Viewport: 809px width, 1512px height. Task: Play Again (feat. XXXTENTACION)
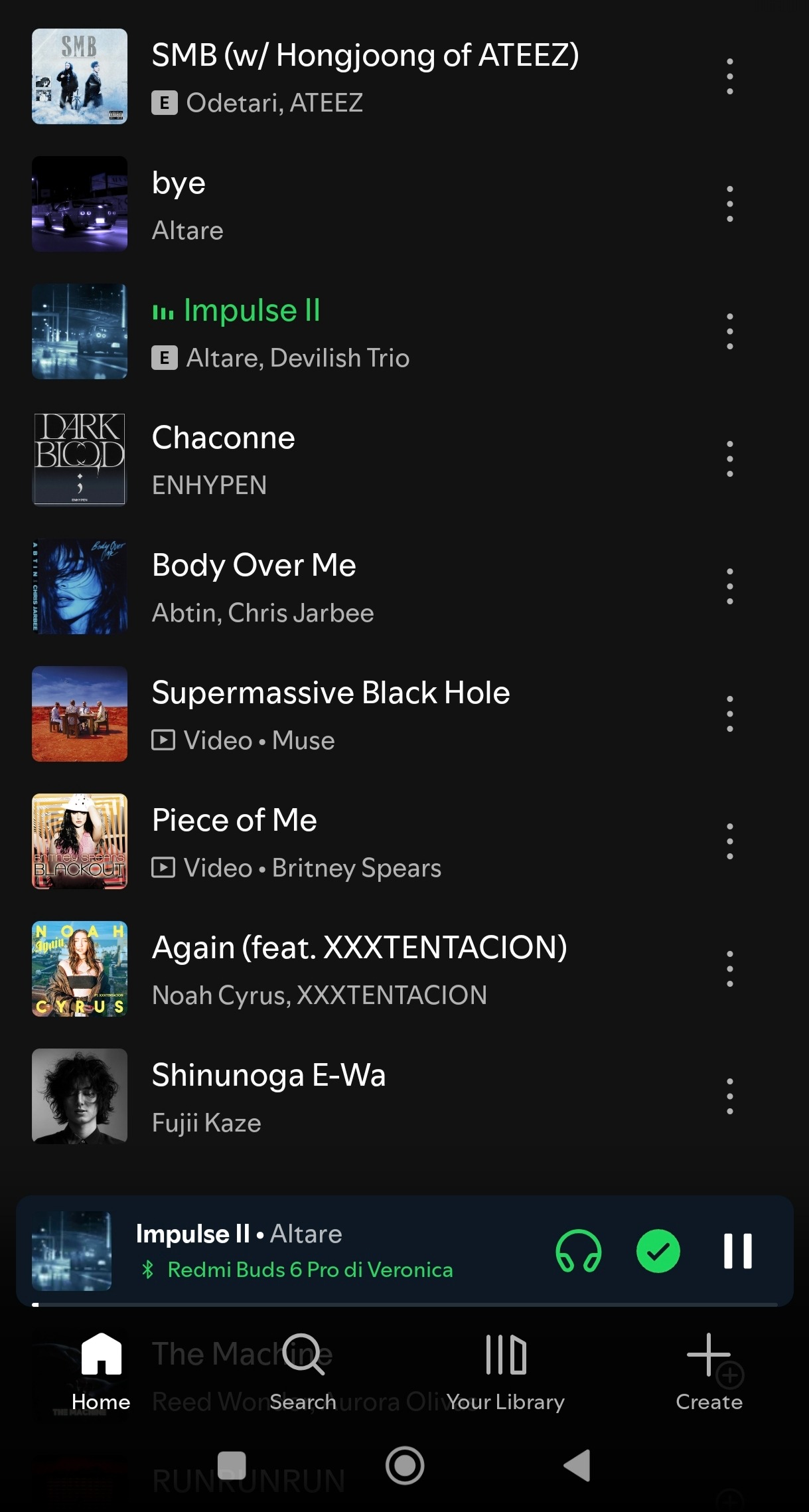tap(365, 969)
